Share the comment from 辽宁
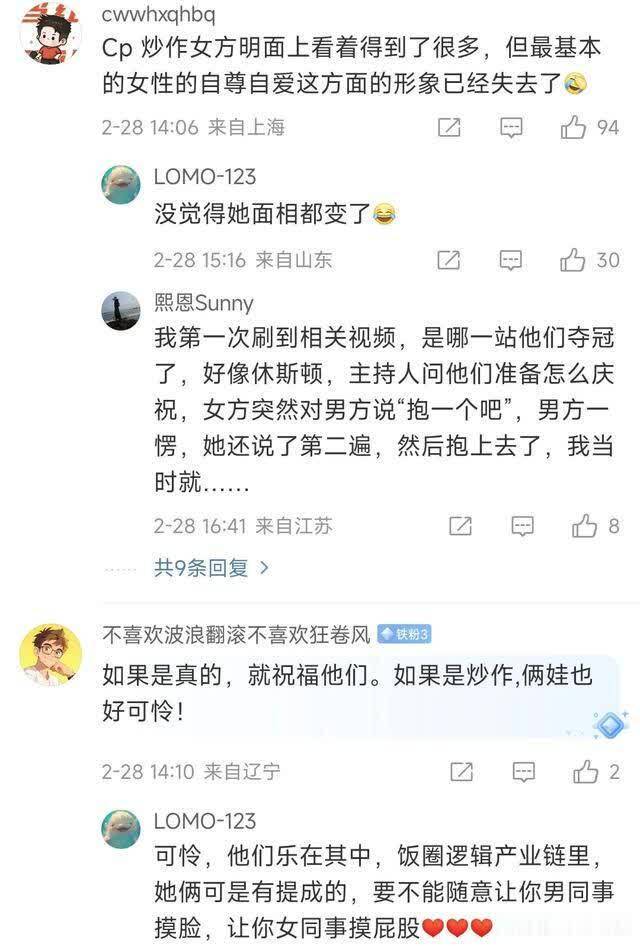Viewport: 640px width, 946px height. tap(460, 772)
